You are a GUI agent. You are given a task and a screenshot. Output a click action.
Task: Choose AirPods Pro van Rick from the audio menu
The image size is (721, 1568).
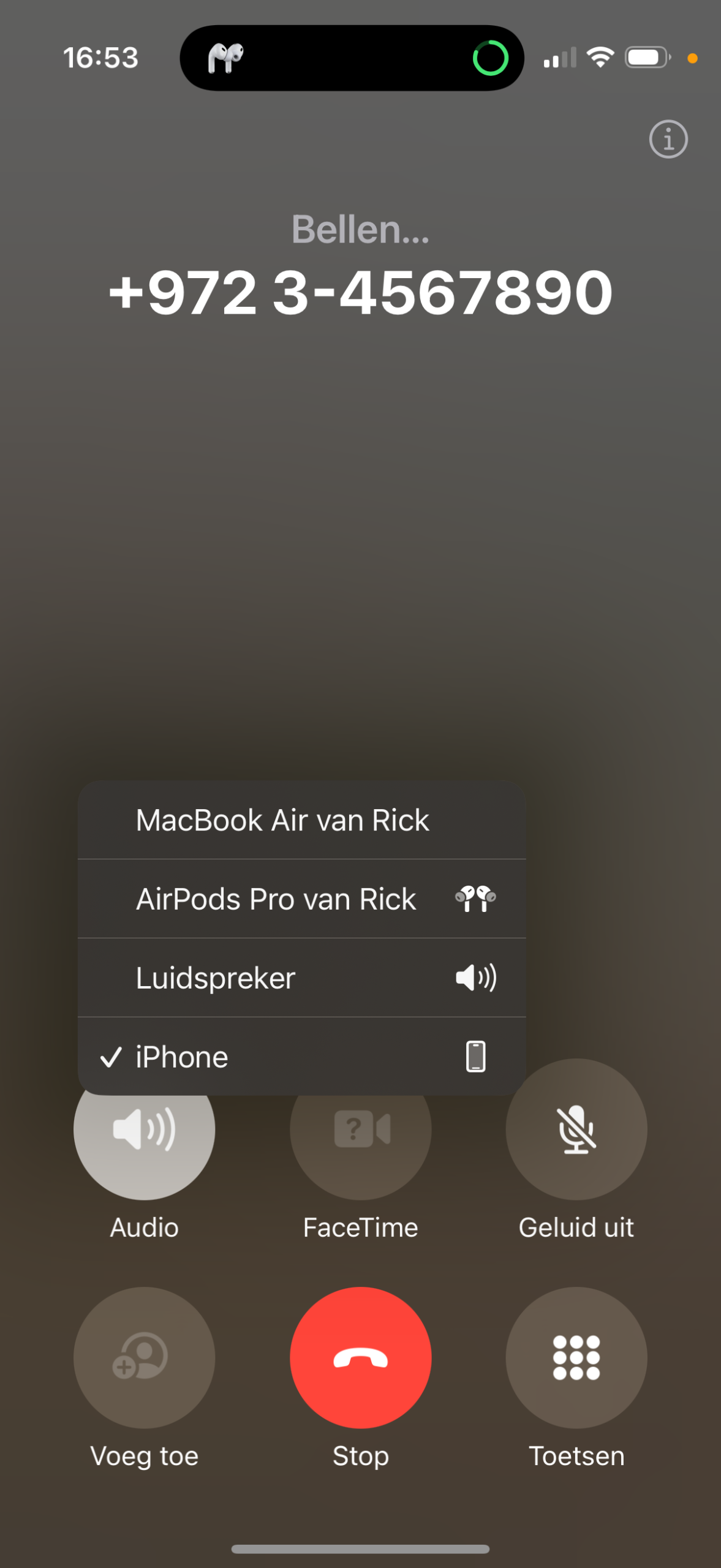pos(276,899)
